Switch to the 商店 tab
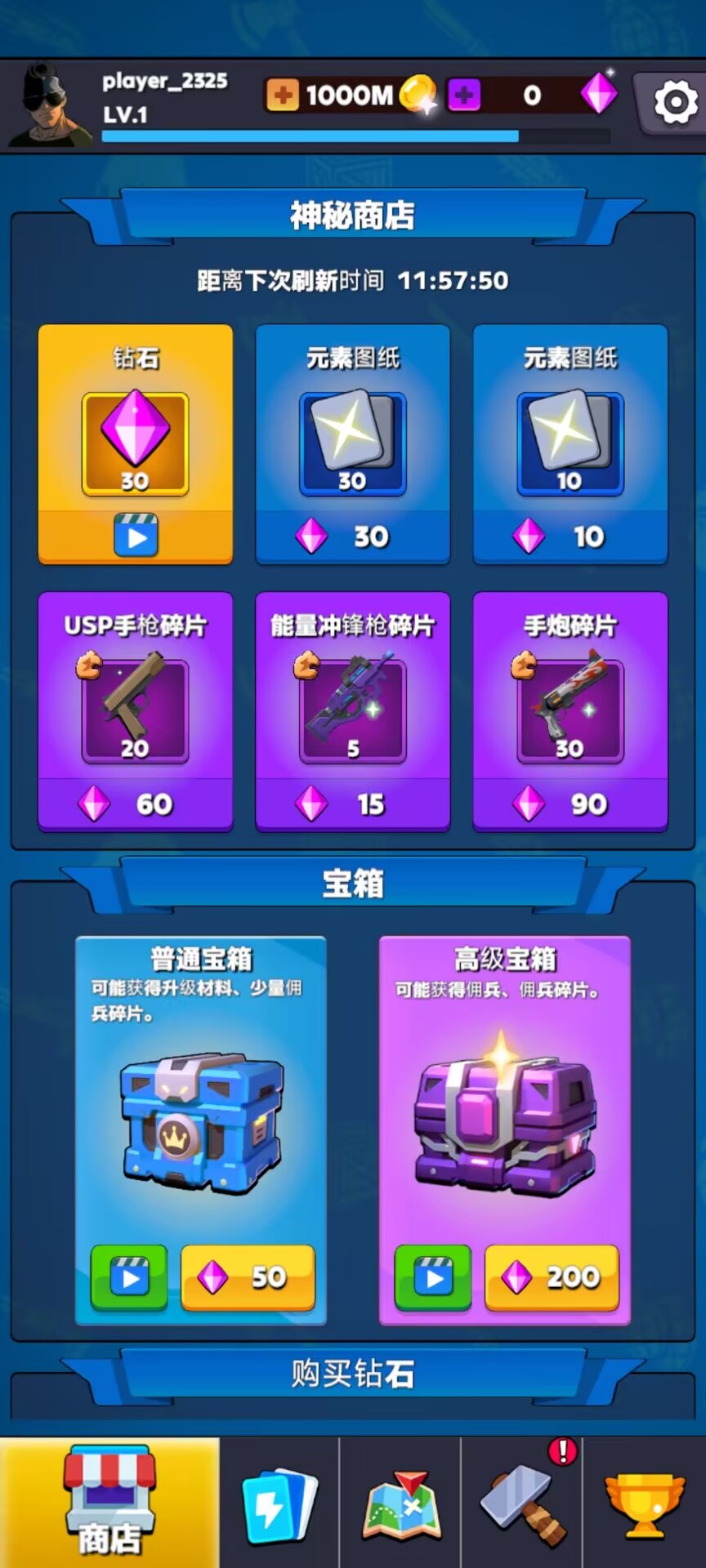706x1568 pixels. point(109,1503)
